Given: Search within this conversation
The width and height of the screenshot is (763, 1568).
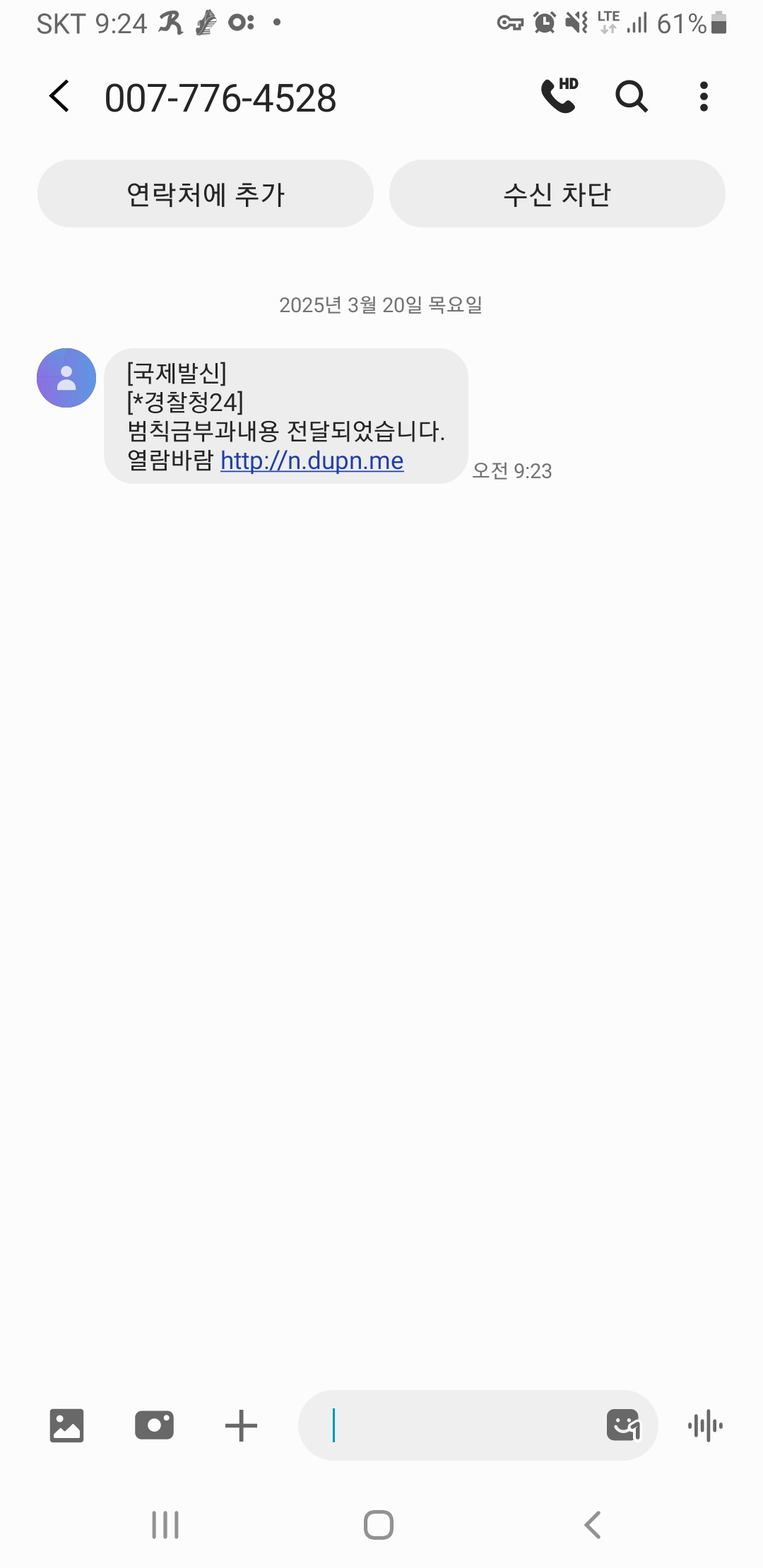Looking at the screenshot, I should click(x=631, y=96).
